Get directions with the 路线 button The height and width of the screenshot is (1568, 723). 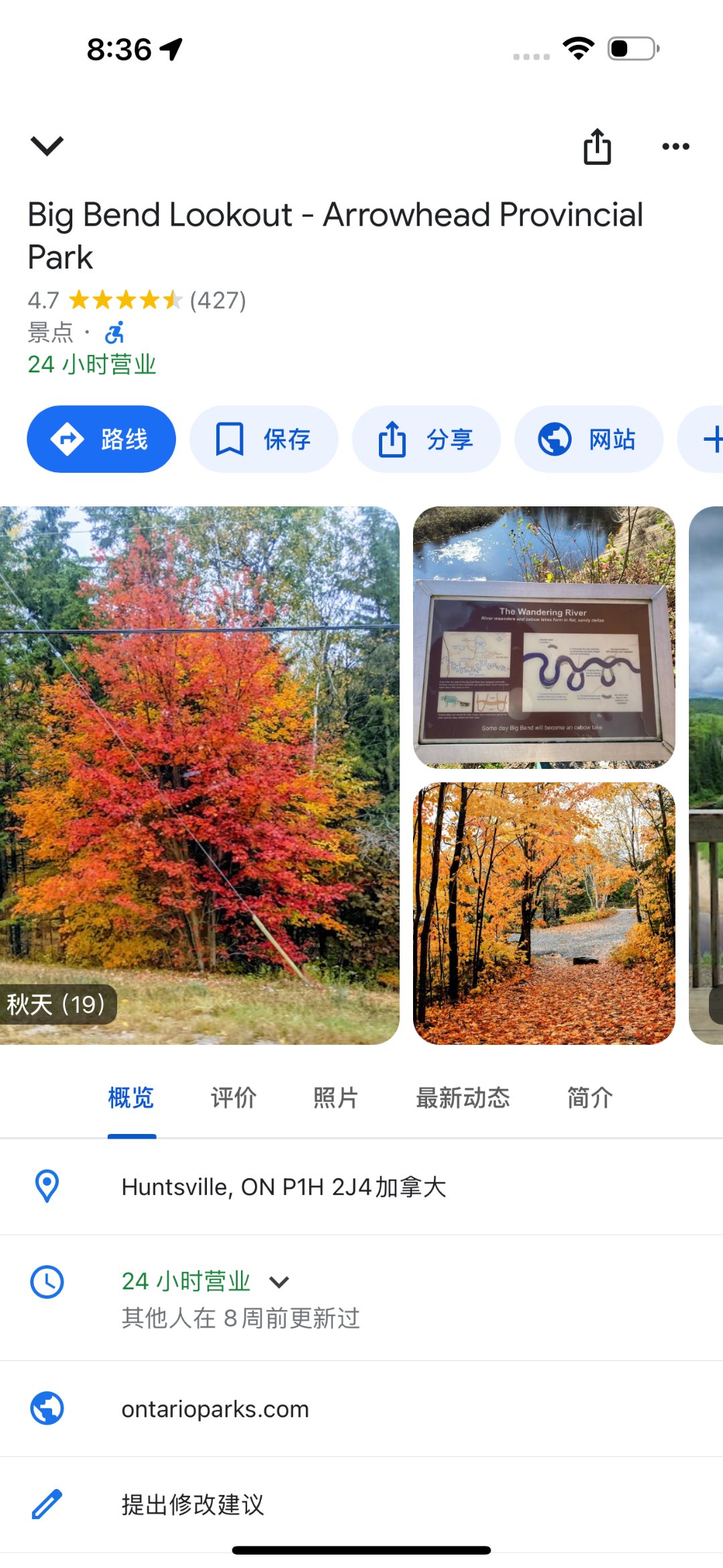coord(101,439)
